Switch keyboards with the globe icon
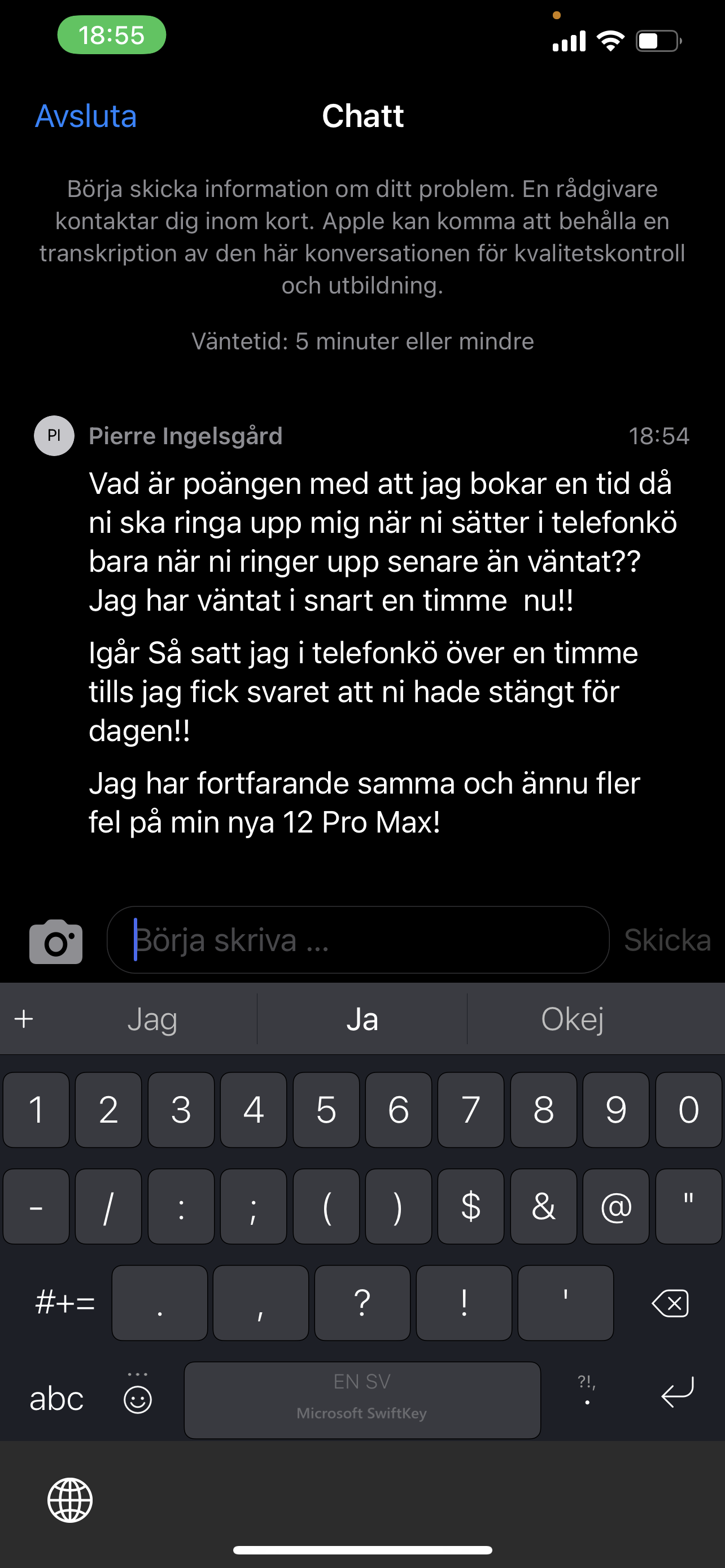 point(70,1500)
